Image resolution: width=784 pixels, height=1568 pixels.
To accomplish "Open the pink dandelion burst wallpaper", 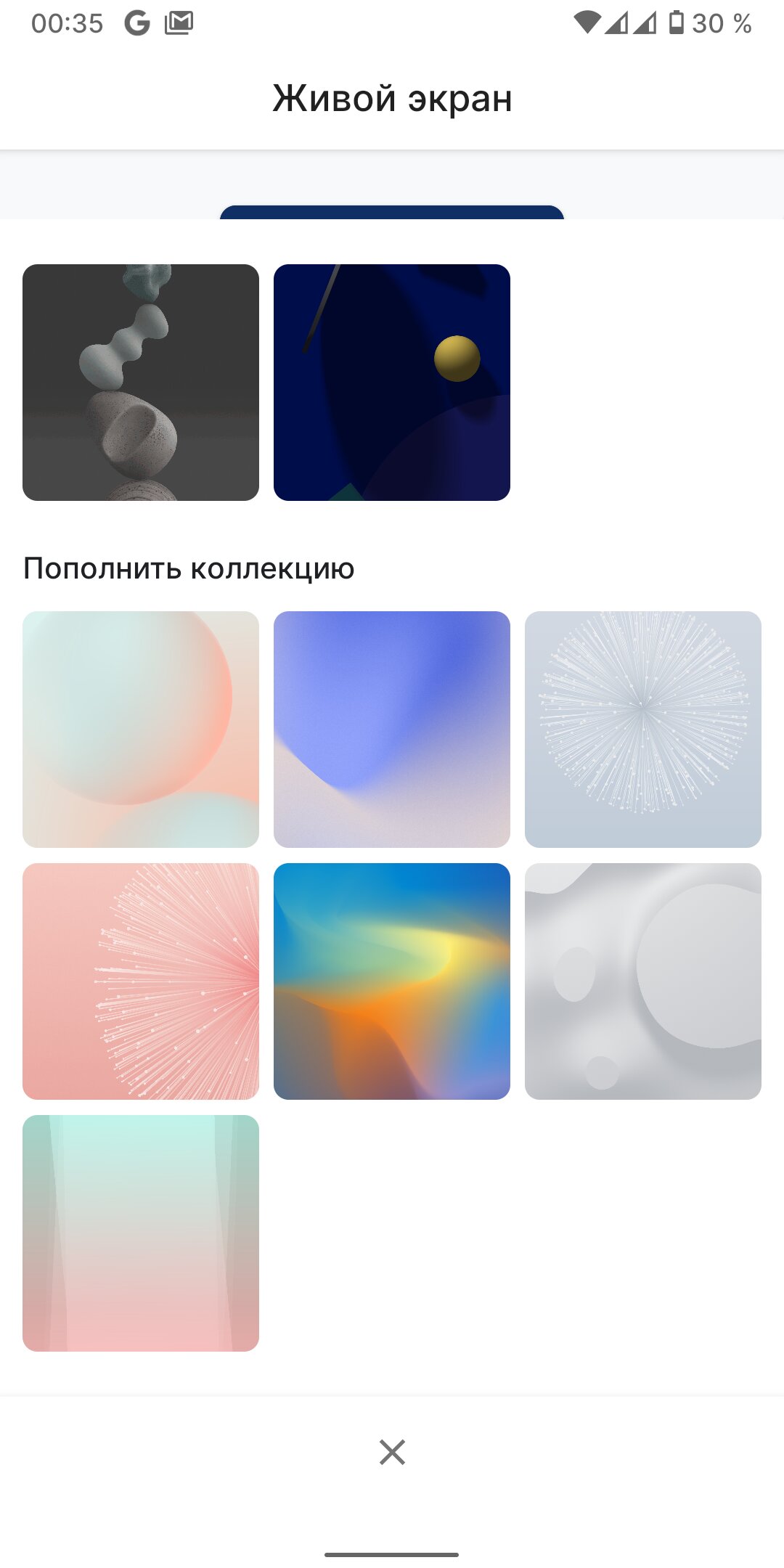I will click(x=141, y=981).
